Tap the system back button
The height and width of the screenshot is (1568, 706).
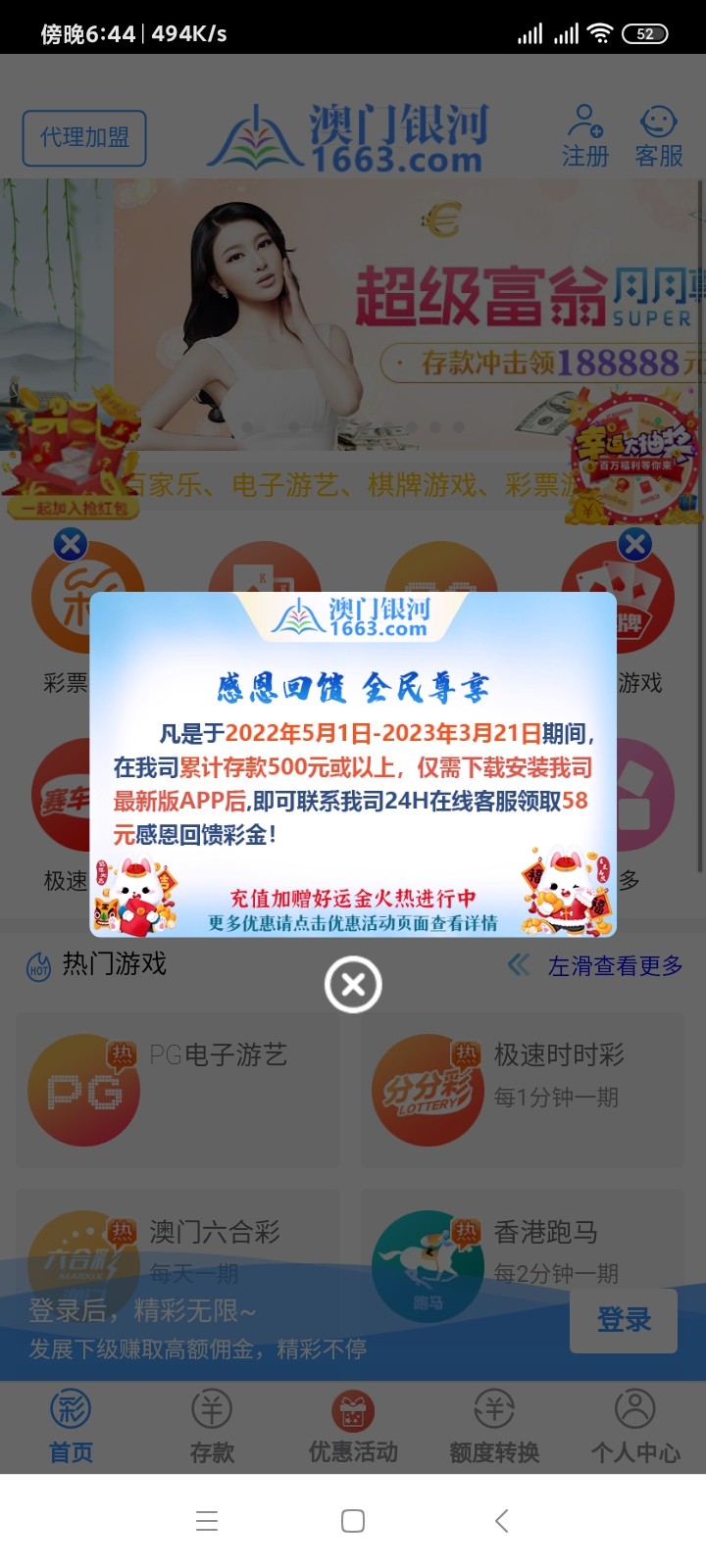(x=501, y=1521)
